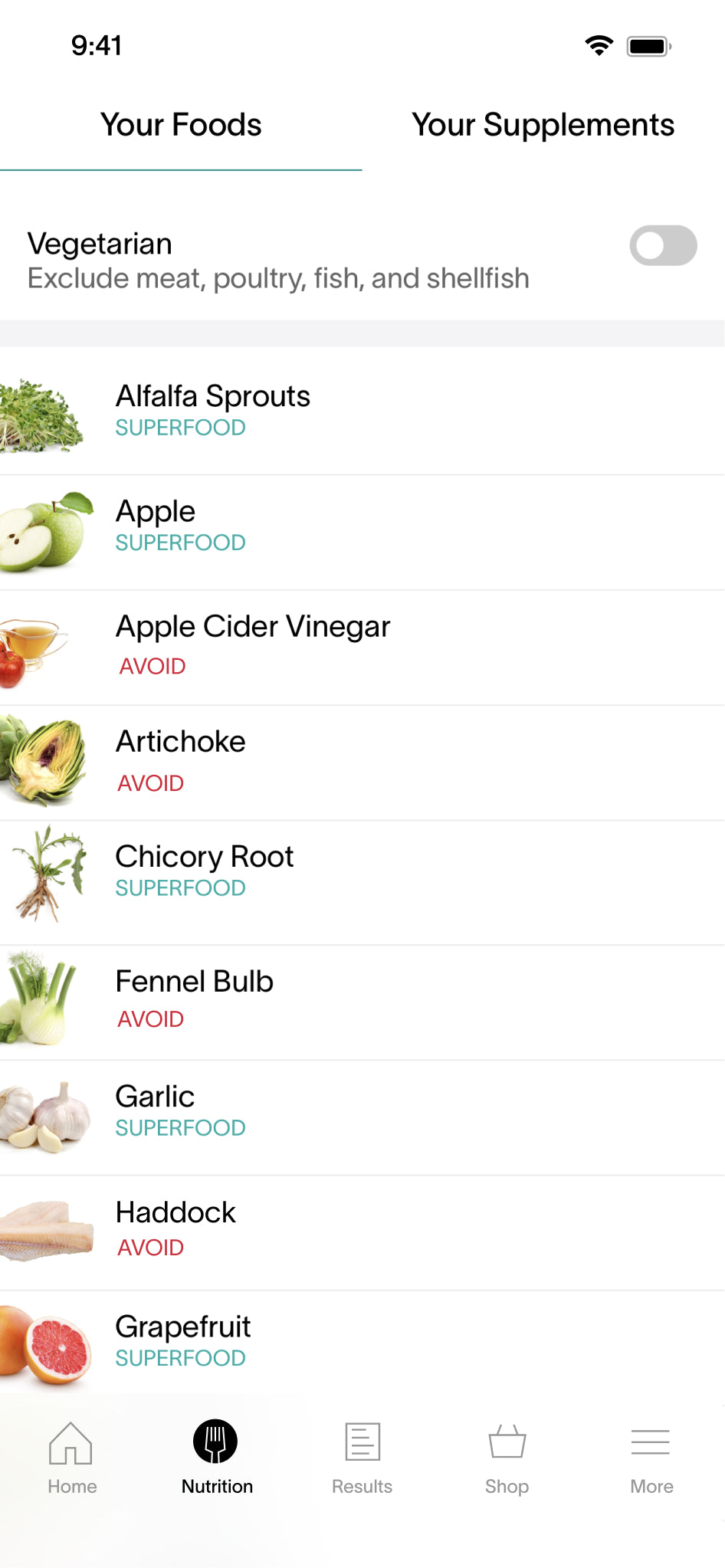The image size is (725, 1568).
Task: Switch to the Your Supplements tab
Action: pos(543,125)
